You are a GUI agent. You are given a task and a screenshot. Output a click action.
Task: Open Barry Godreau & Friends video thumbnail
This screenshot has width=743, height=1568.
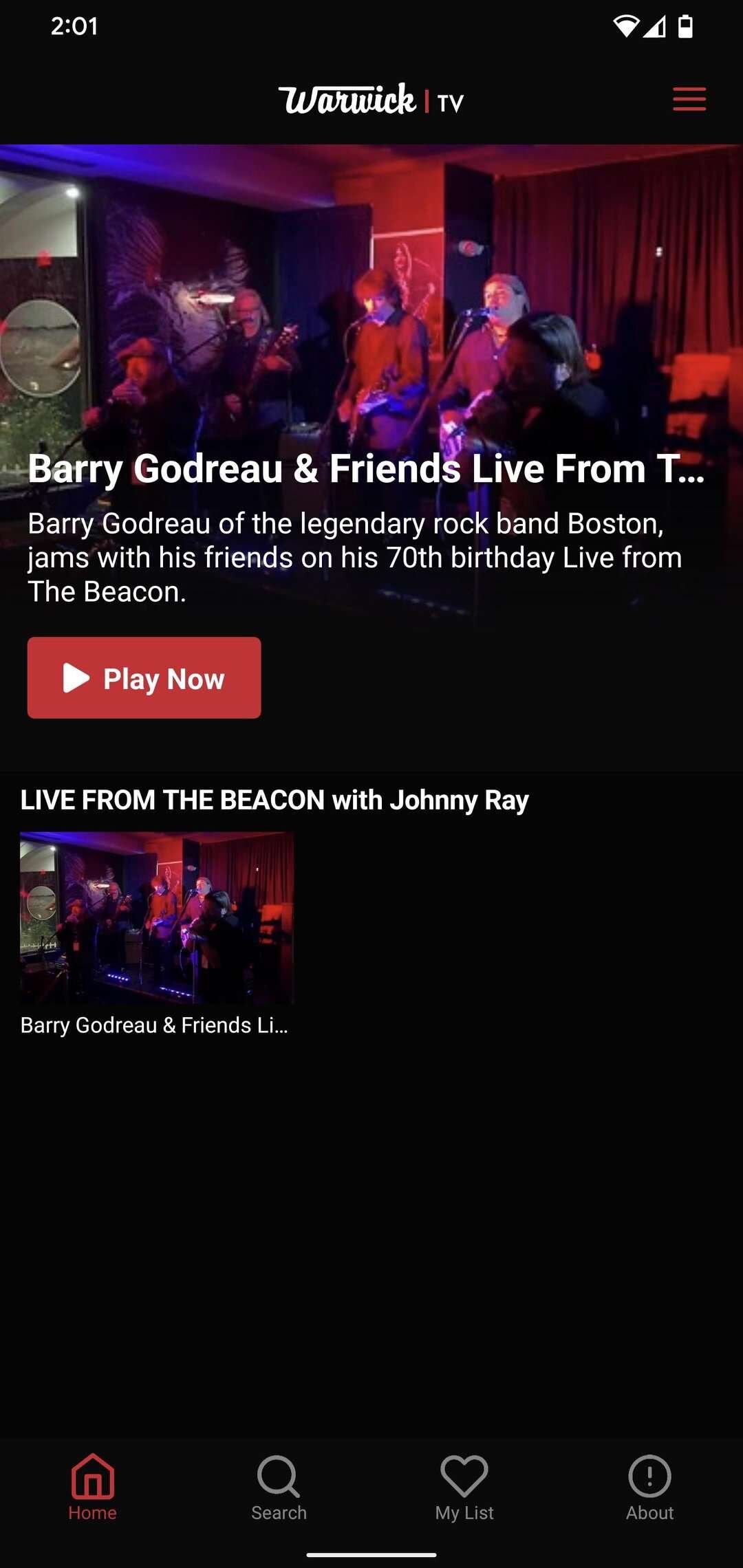pyautogui.click(x=157, y=917)
